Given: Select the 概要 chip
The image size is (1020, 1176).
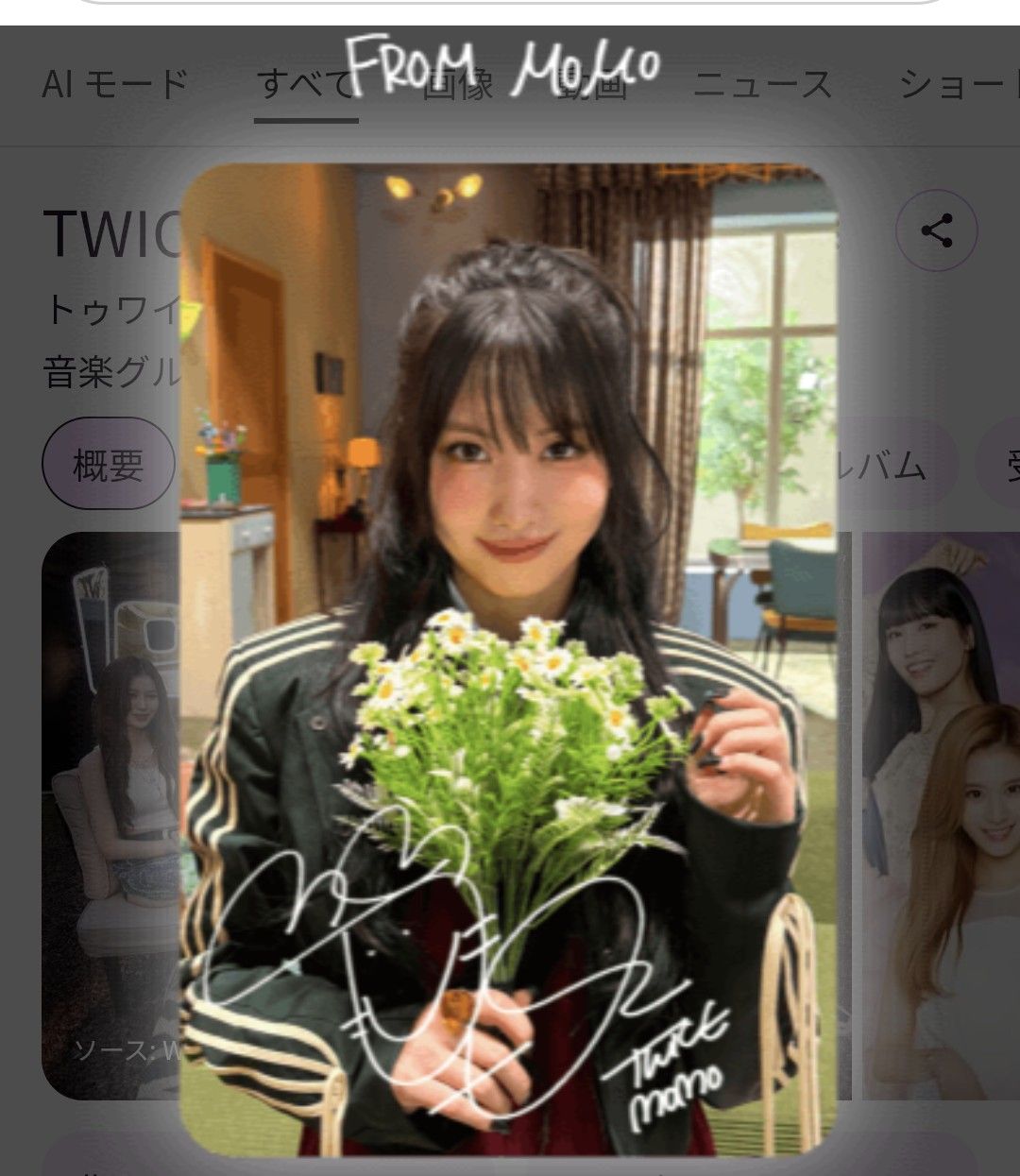Looking at the screenshot, I should tap(108, 466).
